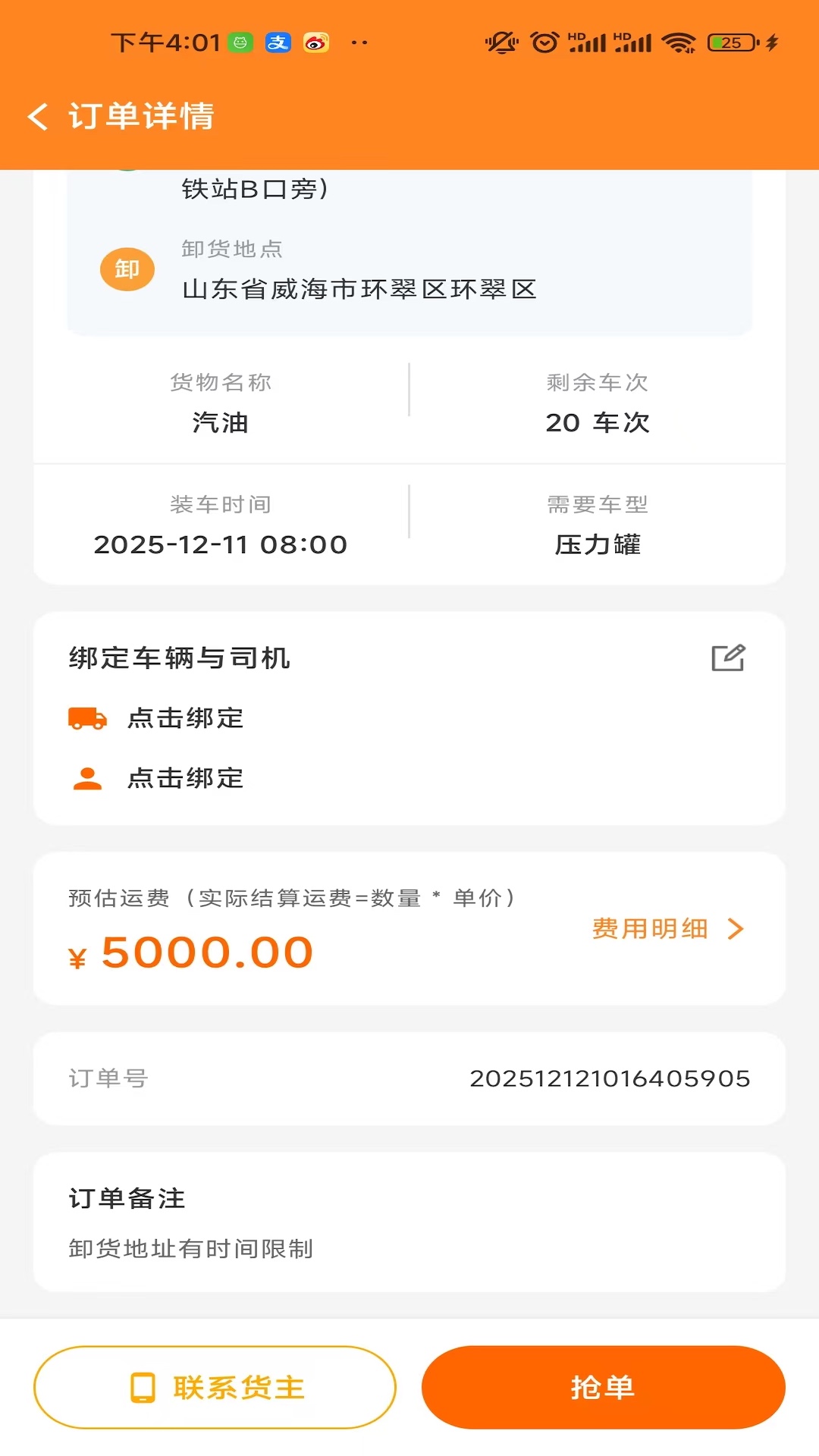Tap the battery indicator showing 25
This screenshot has width=819, height=1456.
[730, 42]
